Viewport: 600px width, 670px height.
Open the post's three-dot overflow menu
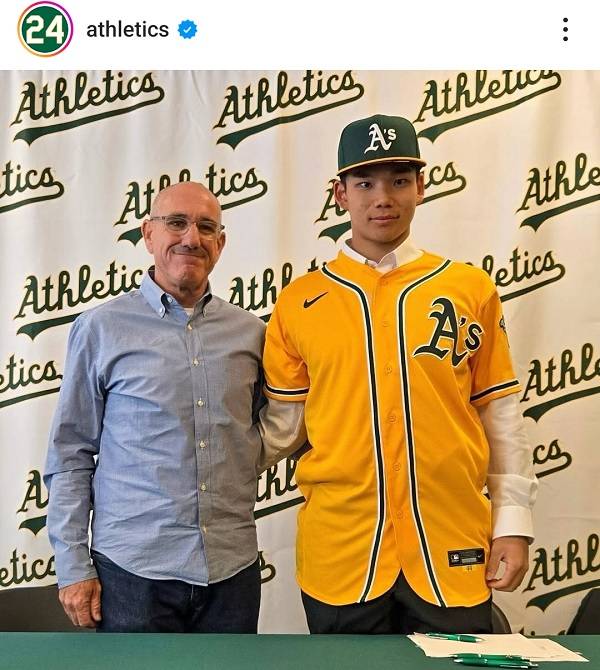[565, 29]
